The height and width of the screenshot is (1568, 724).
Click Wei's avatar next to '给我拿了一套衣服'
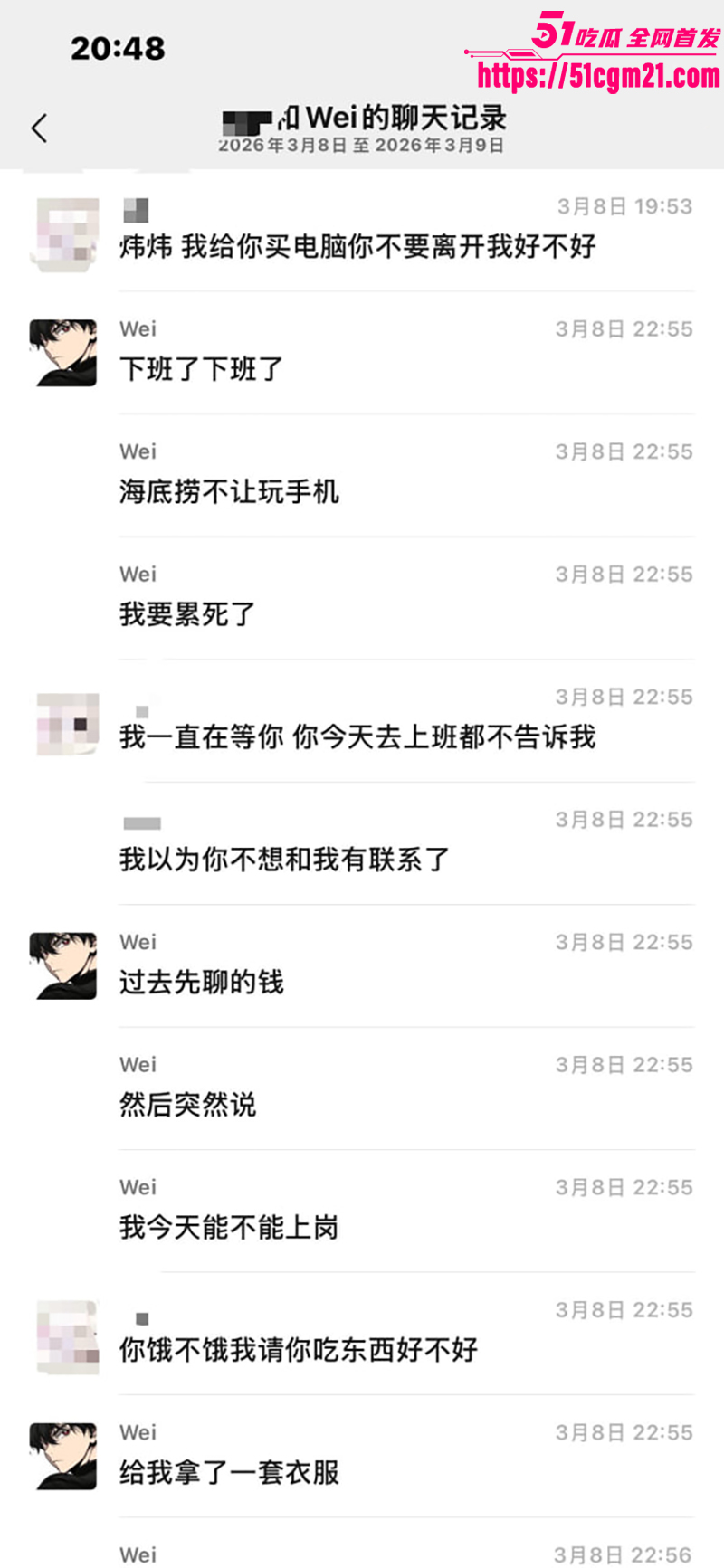(x=63, y=1459)
